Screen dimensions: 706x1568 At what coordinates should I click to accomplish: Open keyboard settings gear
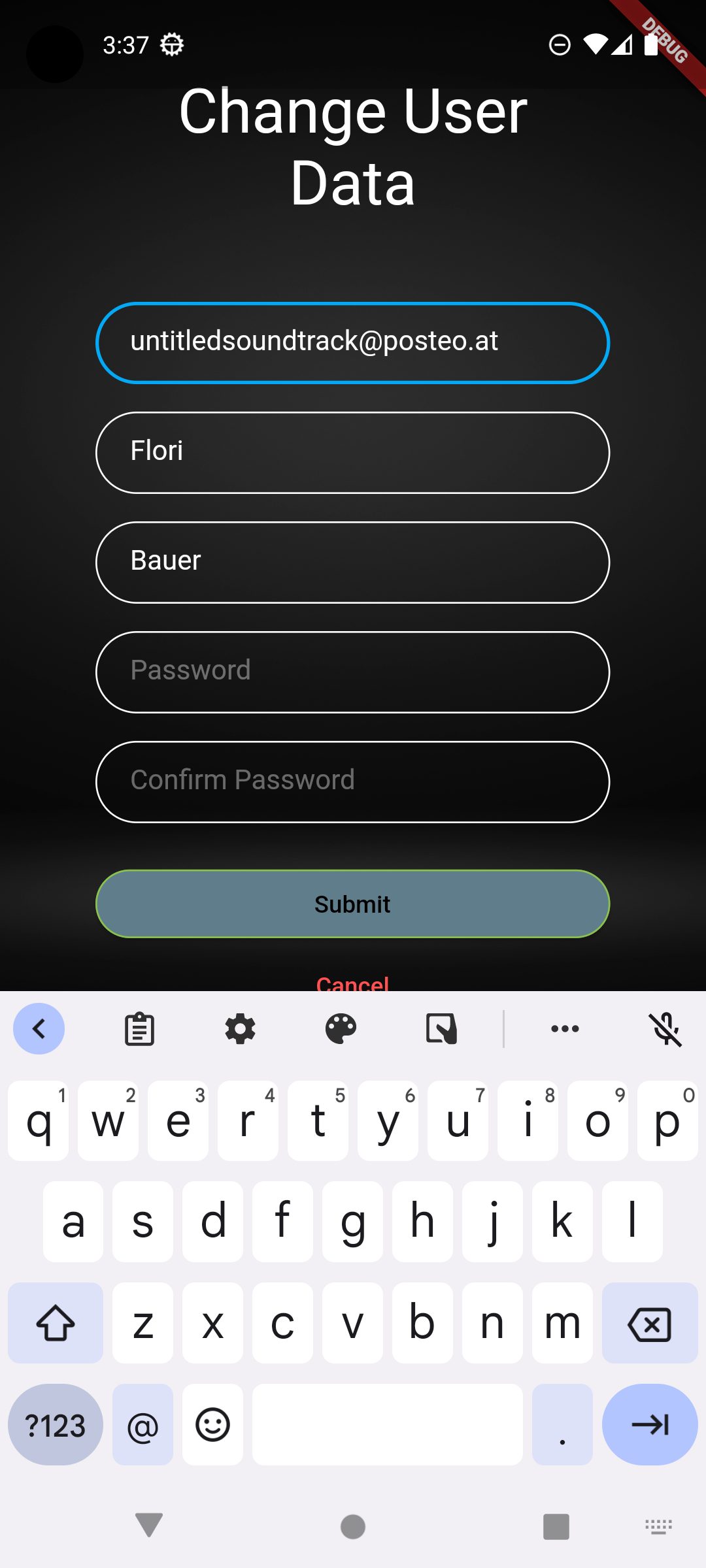[x=240, y=1029]
